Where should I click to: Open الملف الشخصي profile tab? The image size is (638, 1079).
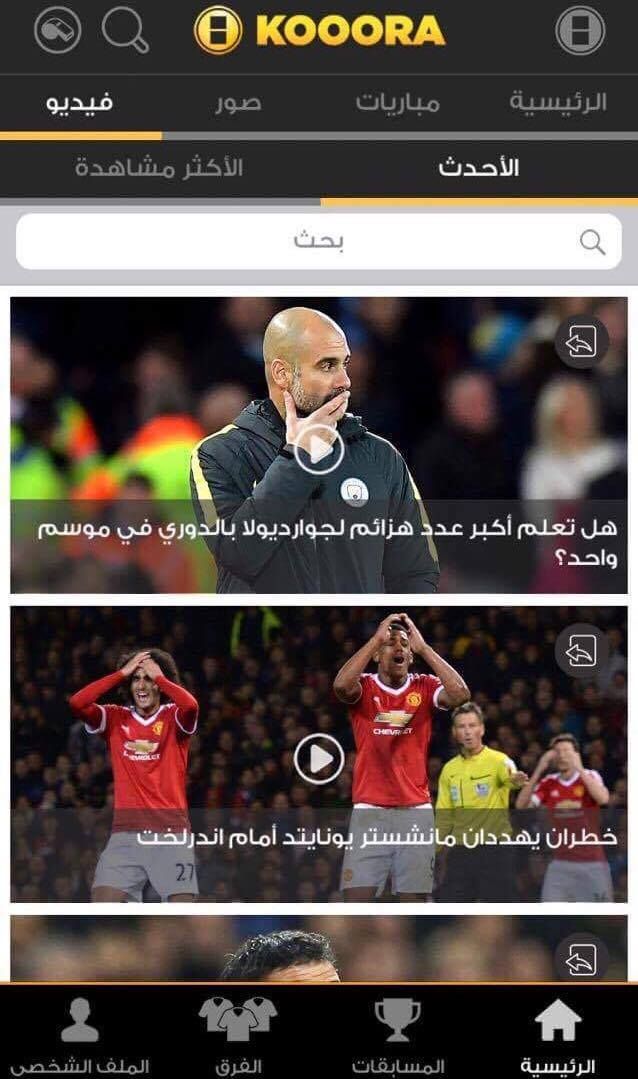(x=79, y=1034)
